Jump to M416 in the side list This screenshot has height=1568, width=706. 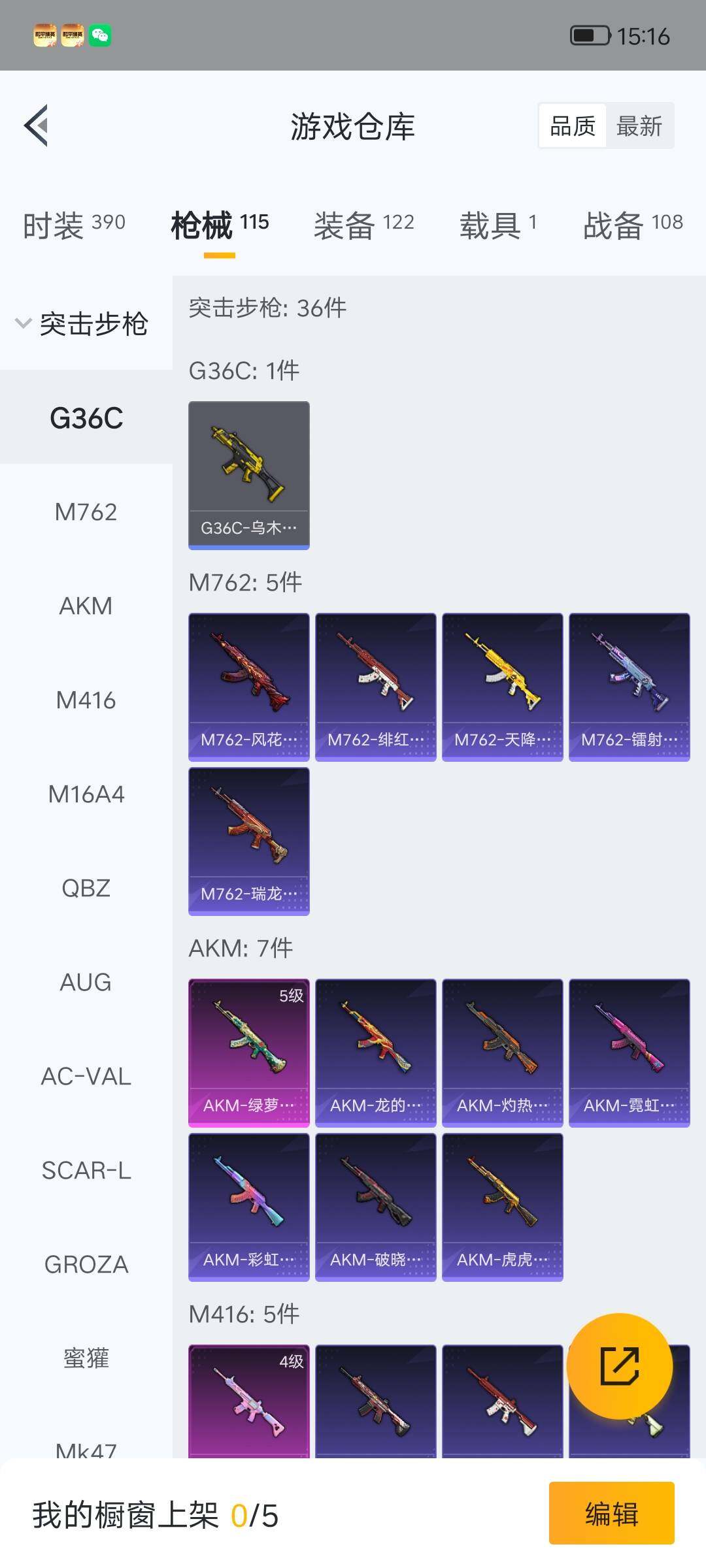pos(86,700)
